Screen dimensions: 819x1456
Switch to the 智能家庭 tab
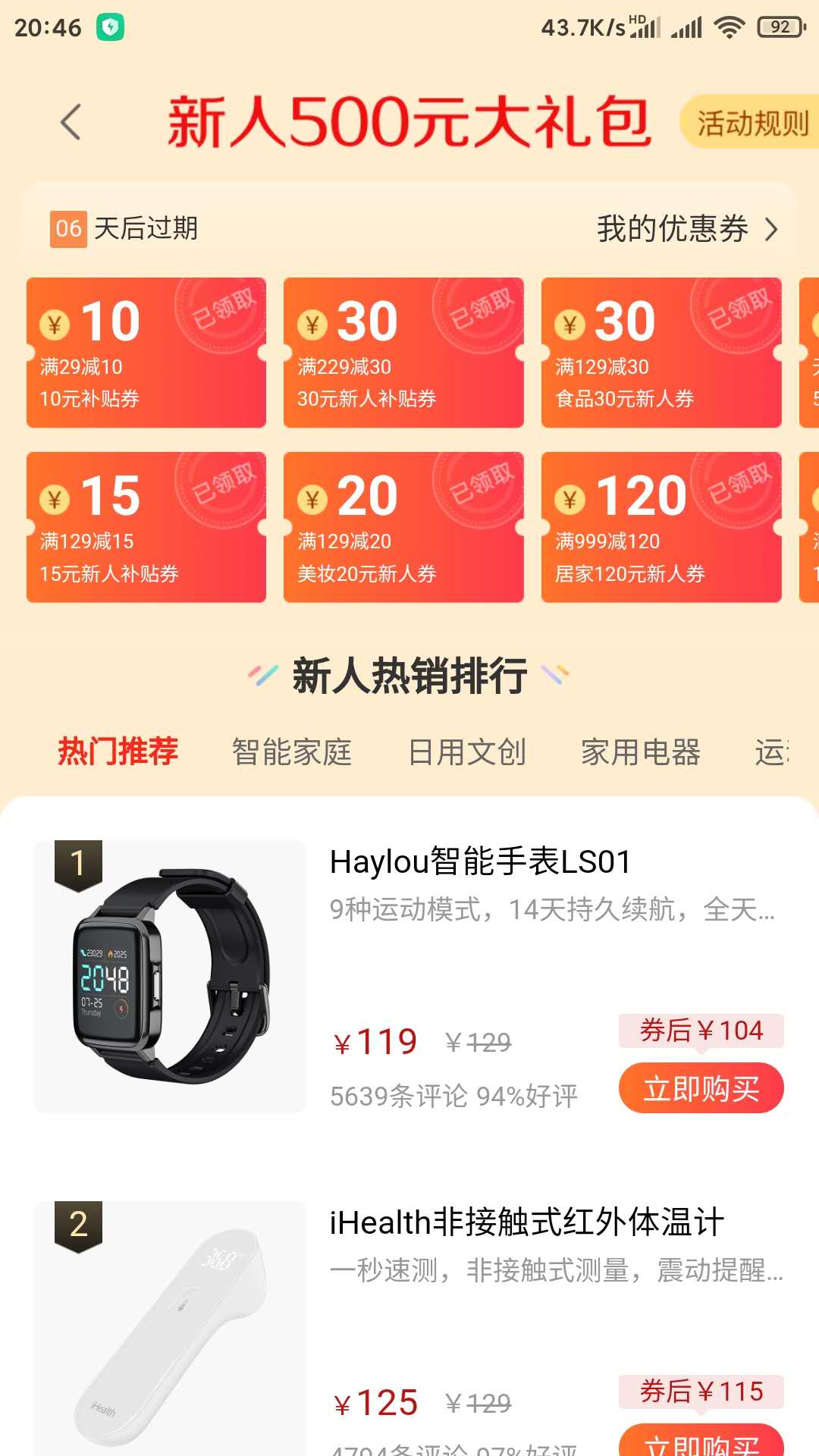tap(291, 752)
